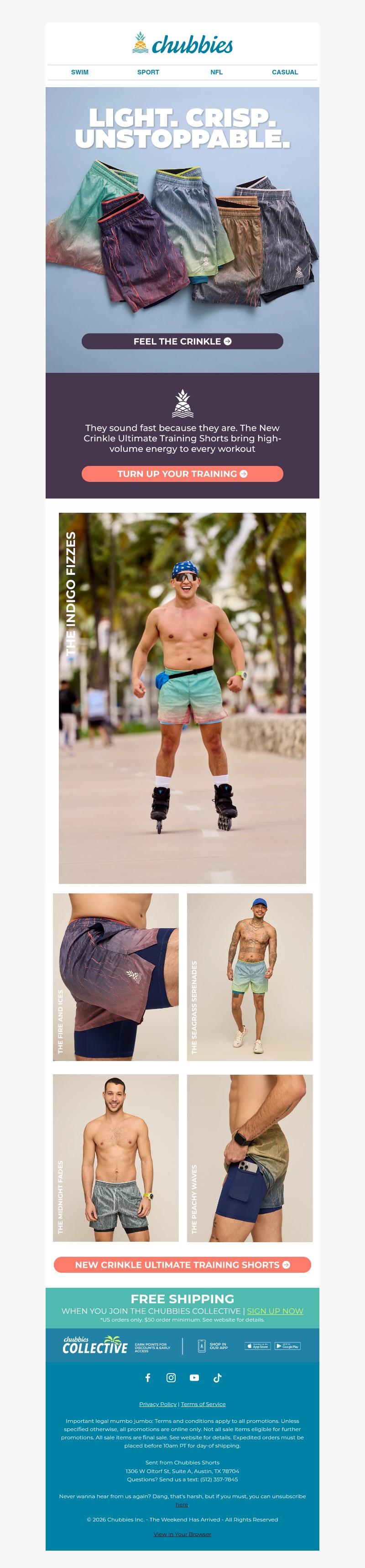Follow the Sign Up Now link
Screen dimensions: 365x1568
(x=275, y=1311)
